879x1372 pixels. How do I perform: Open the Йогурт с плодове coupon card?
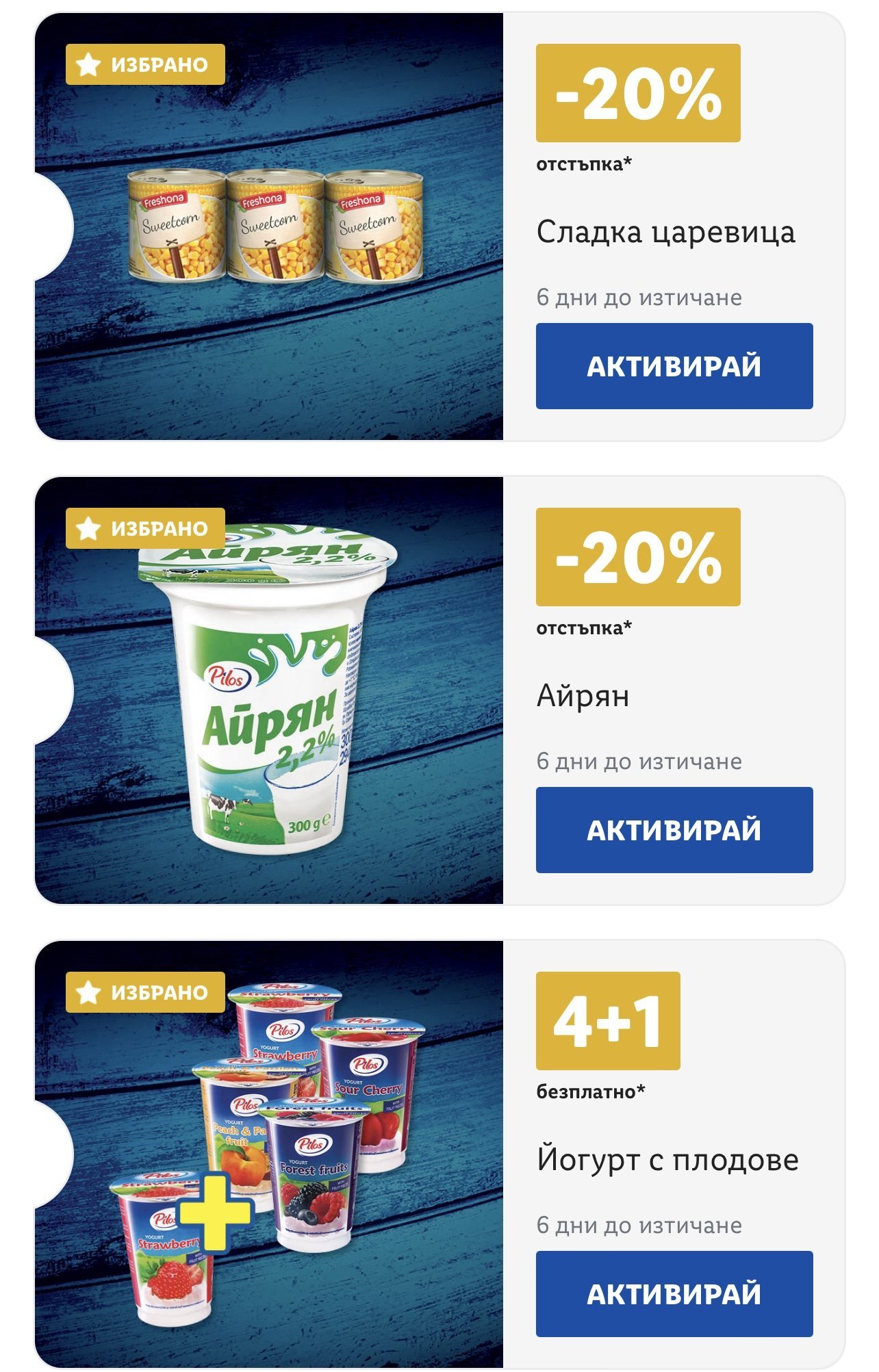(667, 1160)
